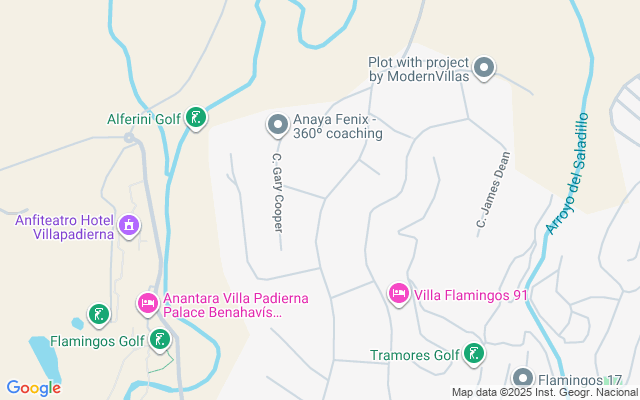Open Anfiteatro Hotel Villapadierna marker
Screen dimensions: 640x400
point(129,226)
